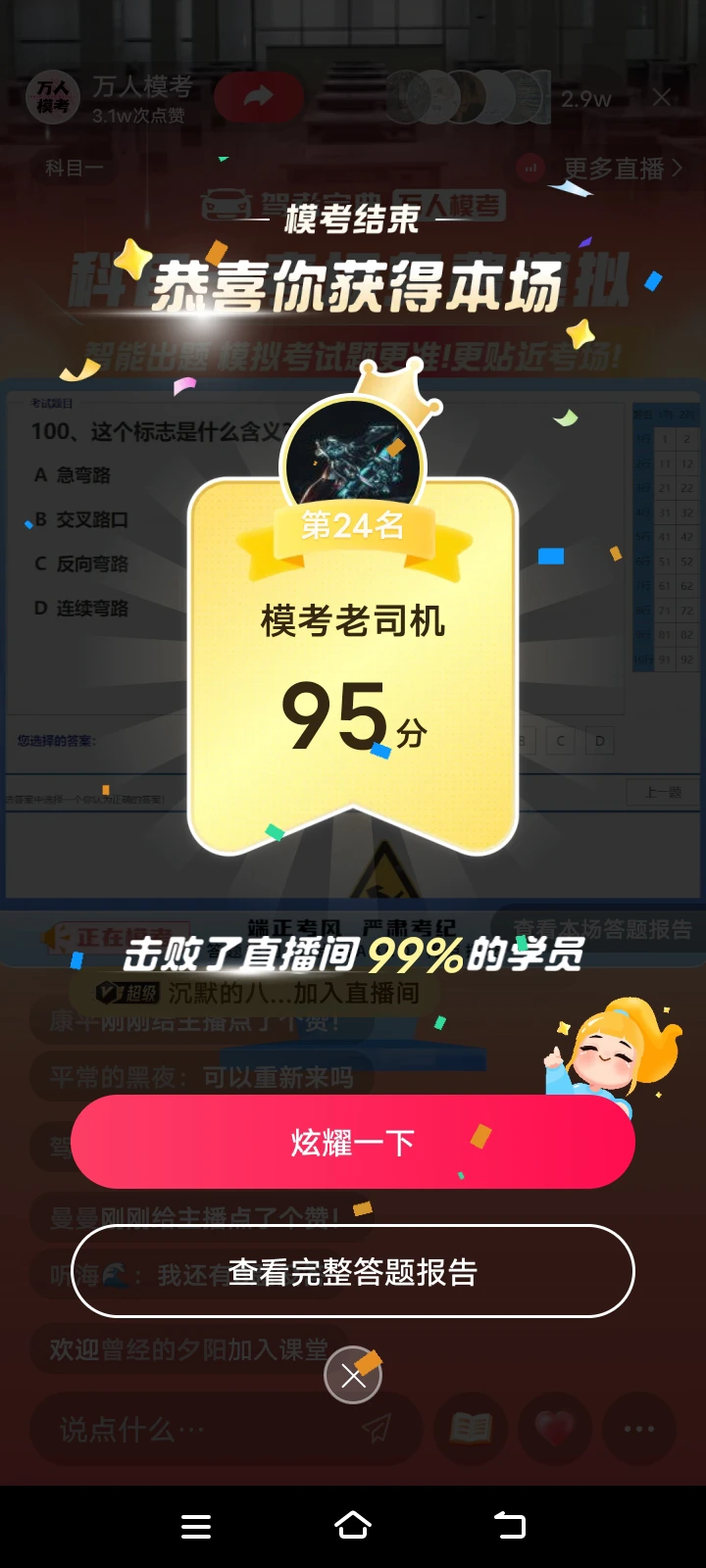Dismiss the result popup with the X
This screenshot has width=706, height=1568.
click(353, 1377)
